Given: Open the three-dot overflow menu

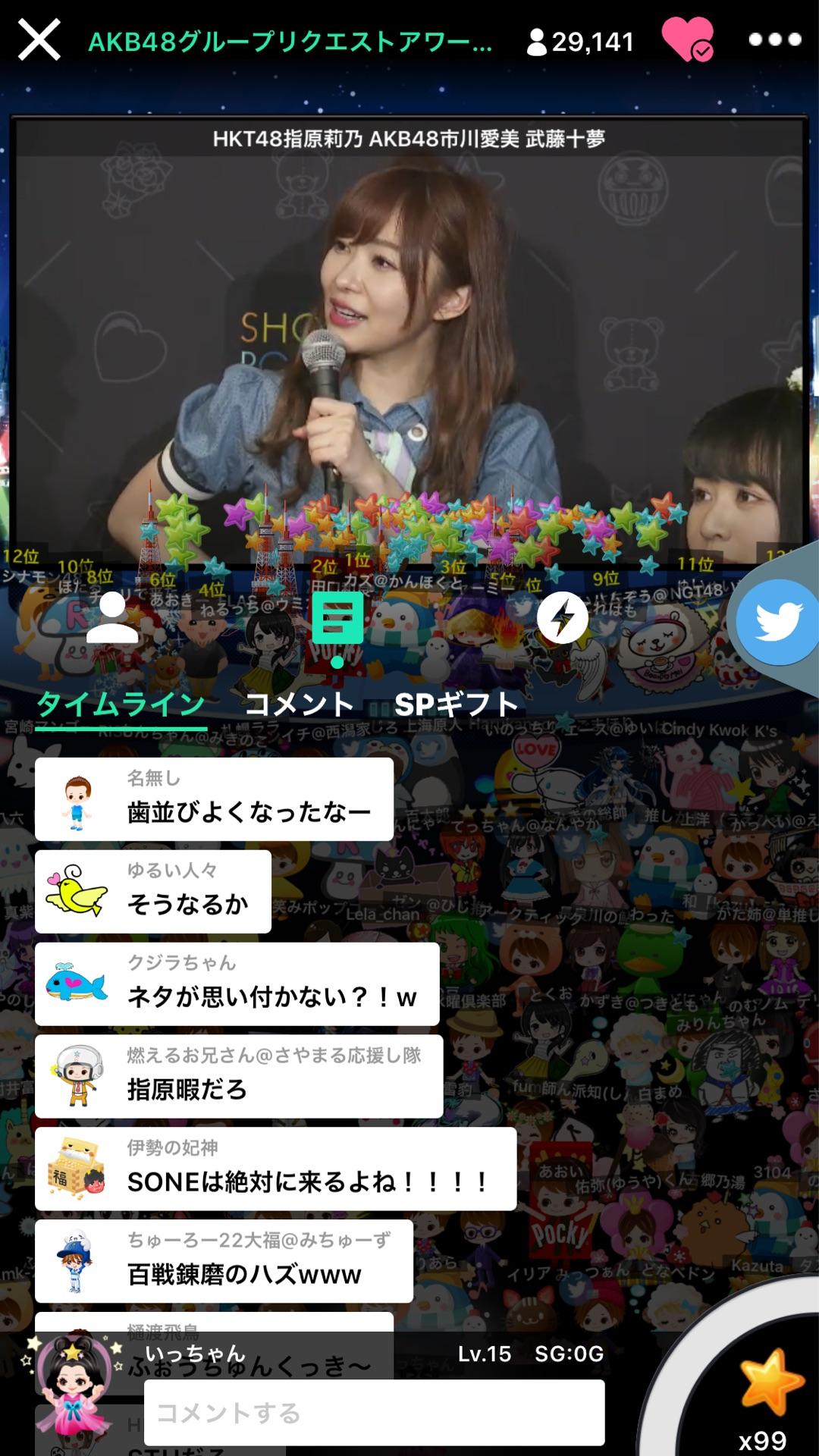Looking at the screenshot, I should point(774,40).
